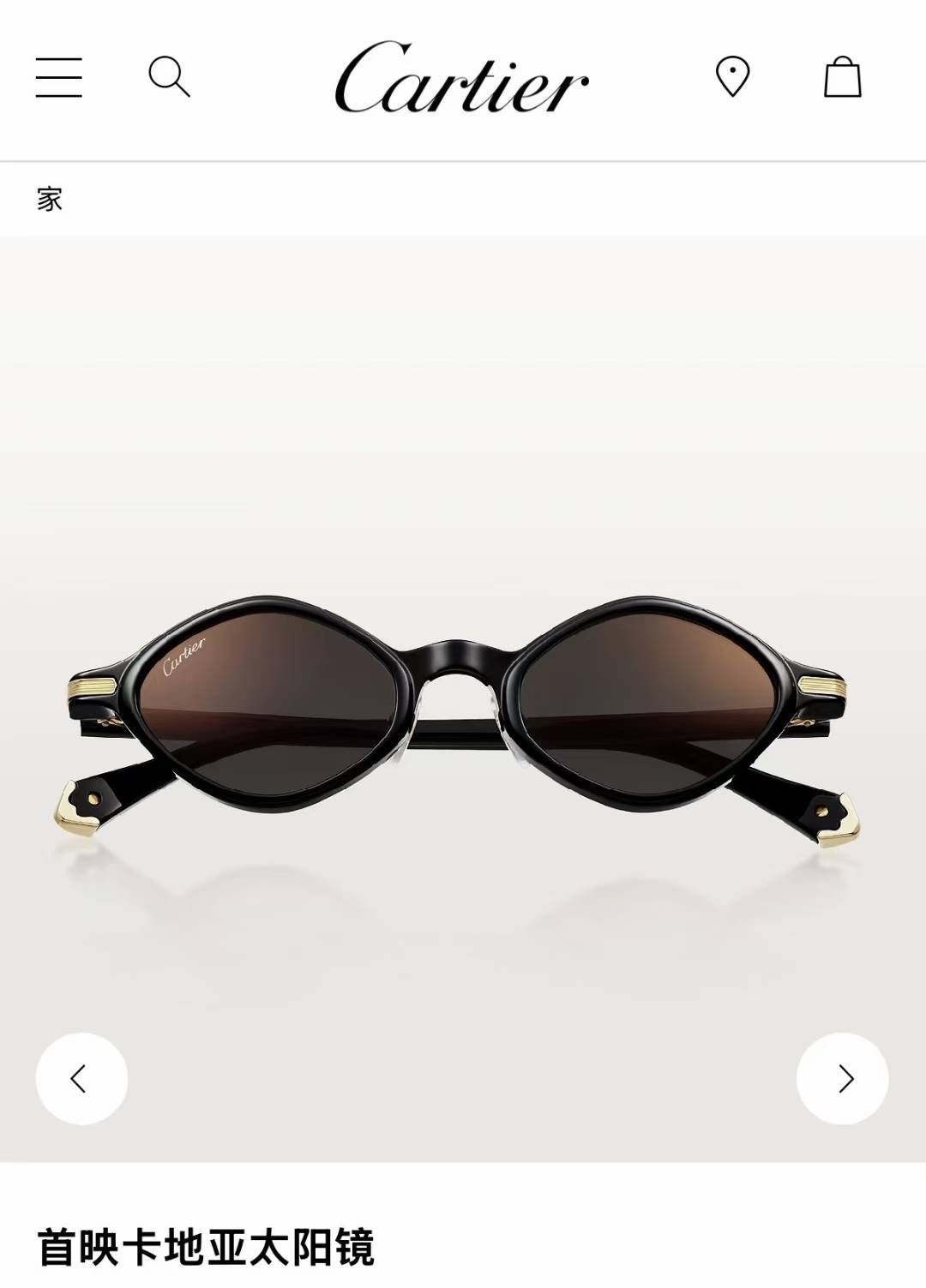Image resolution: width=926 pixels, height=1288 pixels.
Task: Open the hamburger navigation menu
Action: point(59,77)
